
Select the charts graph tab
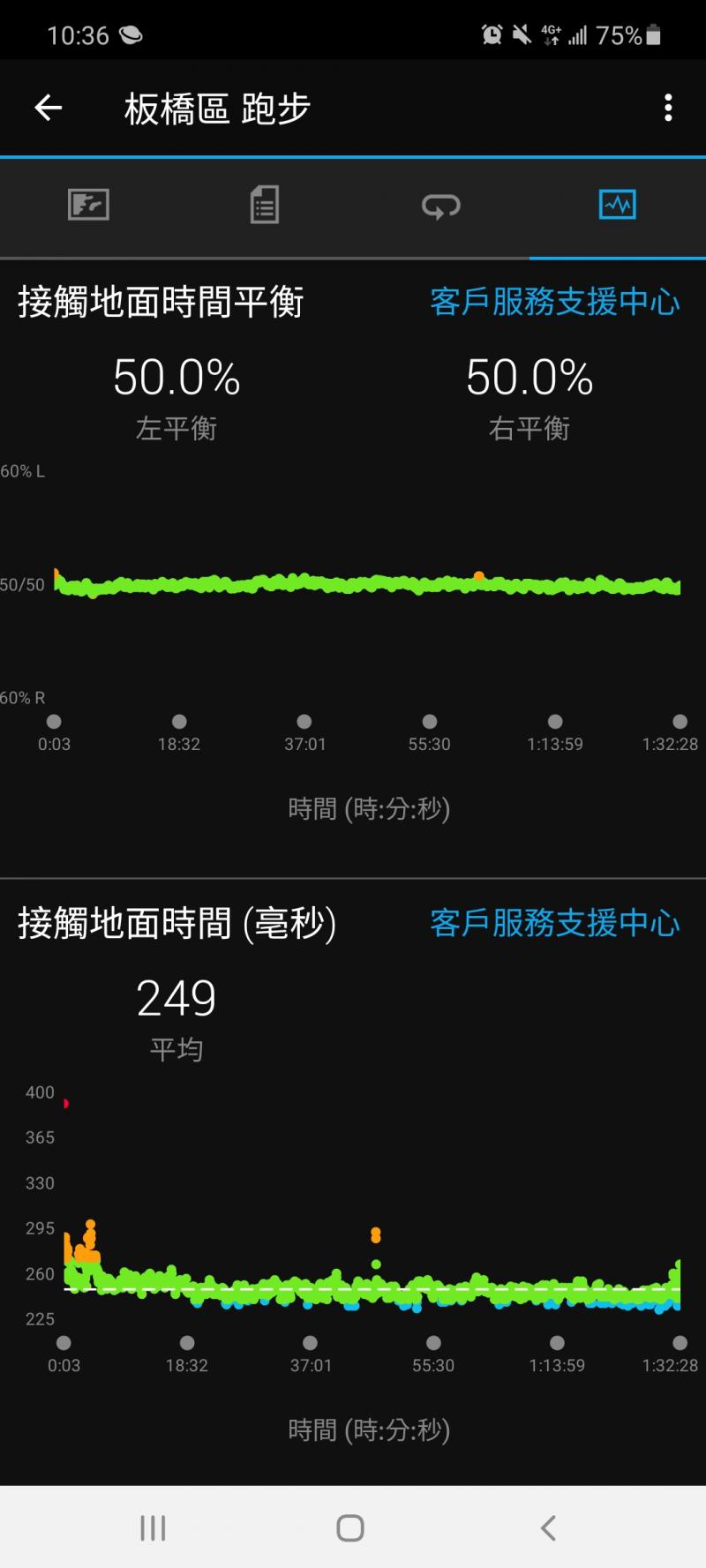[x=617, y=205]
